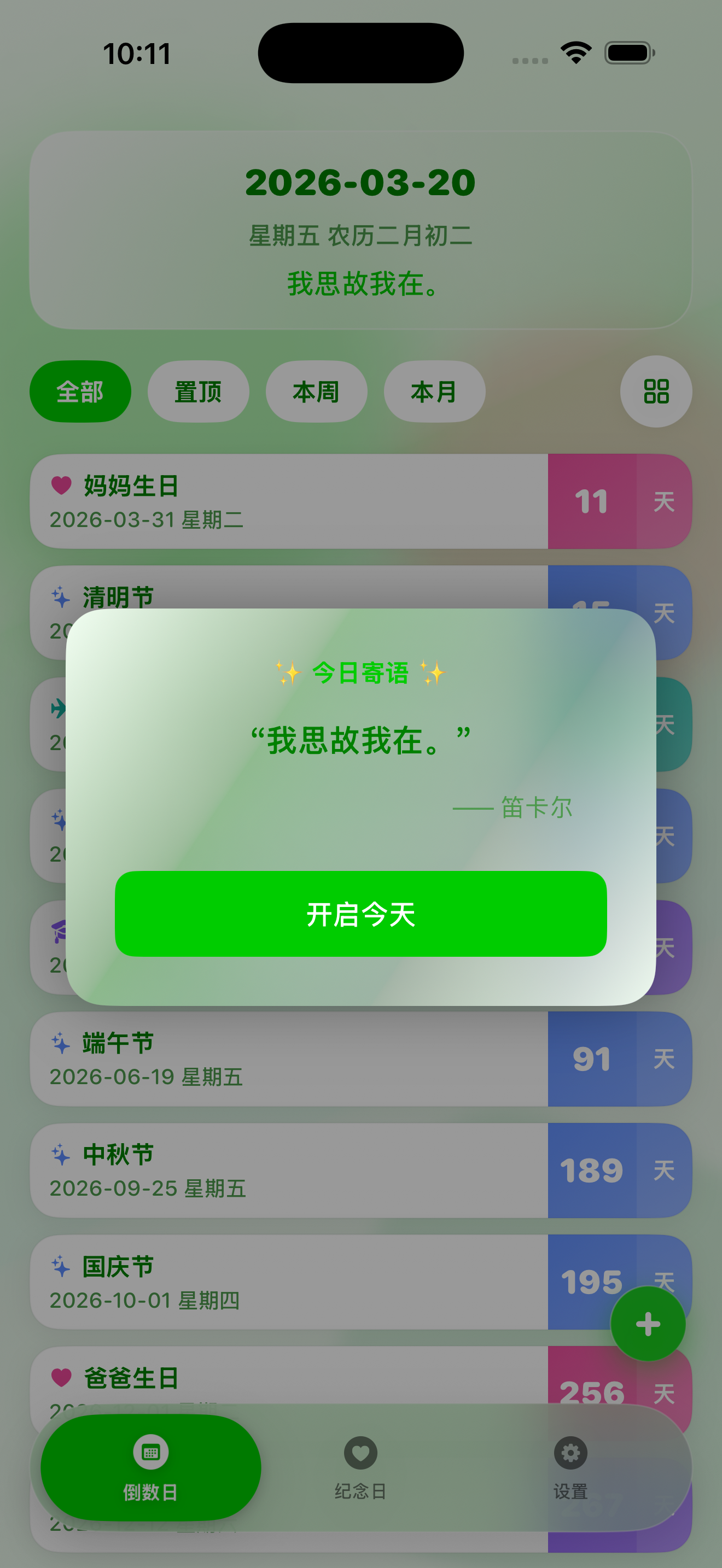Enable the 本月 filter
Image resolution: width=722 pixels, height=1568 pixels.
pyautogui.click(x=434, y=391)
